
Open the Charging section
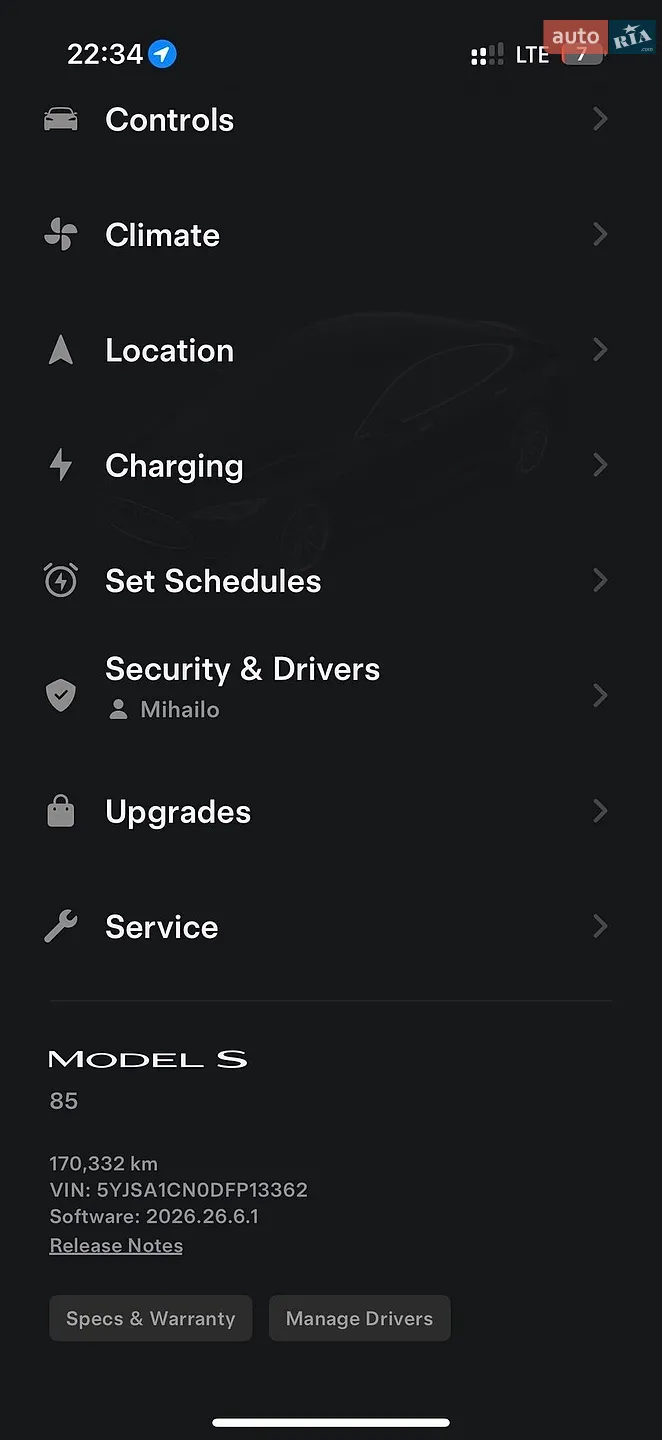[x=330, y=465]
